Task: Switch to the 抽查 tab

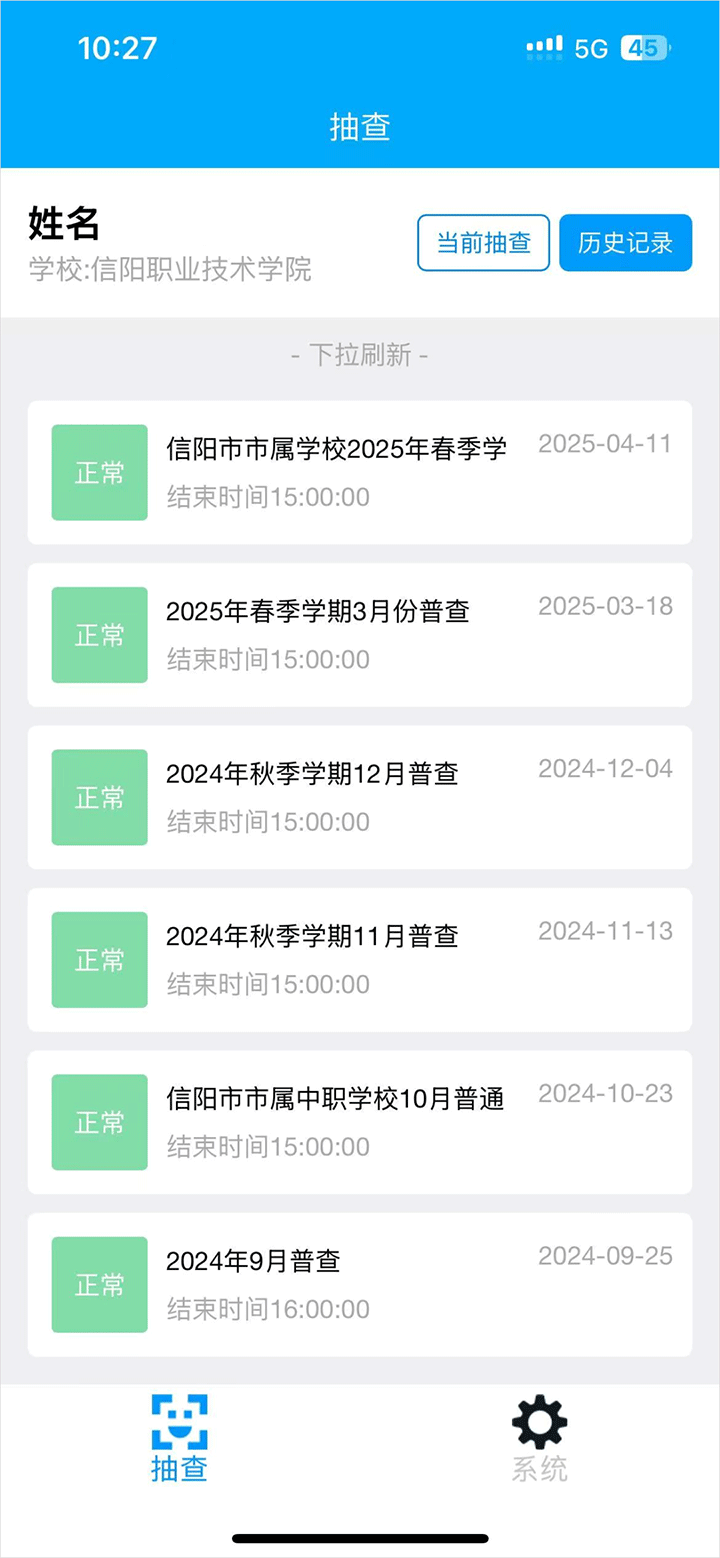Action: tap(178, 1440)
